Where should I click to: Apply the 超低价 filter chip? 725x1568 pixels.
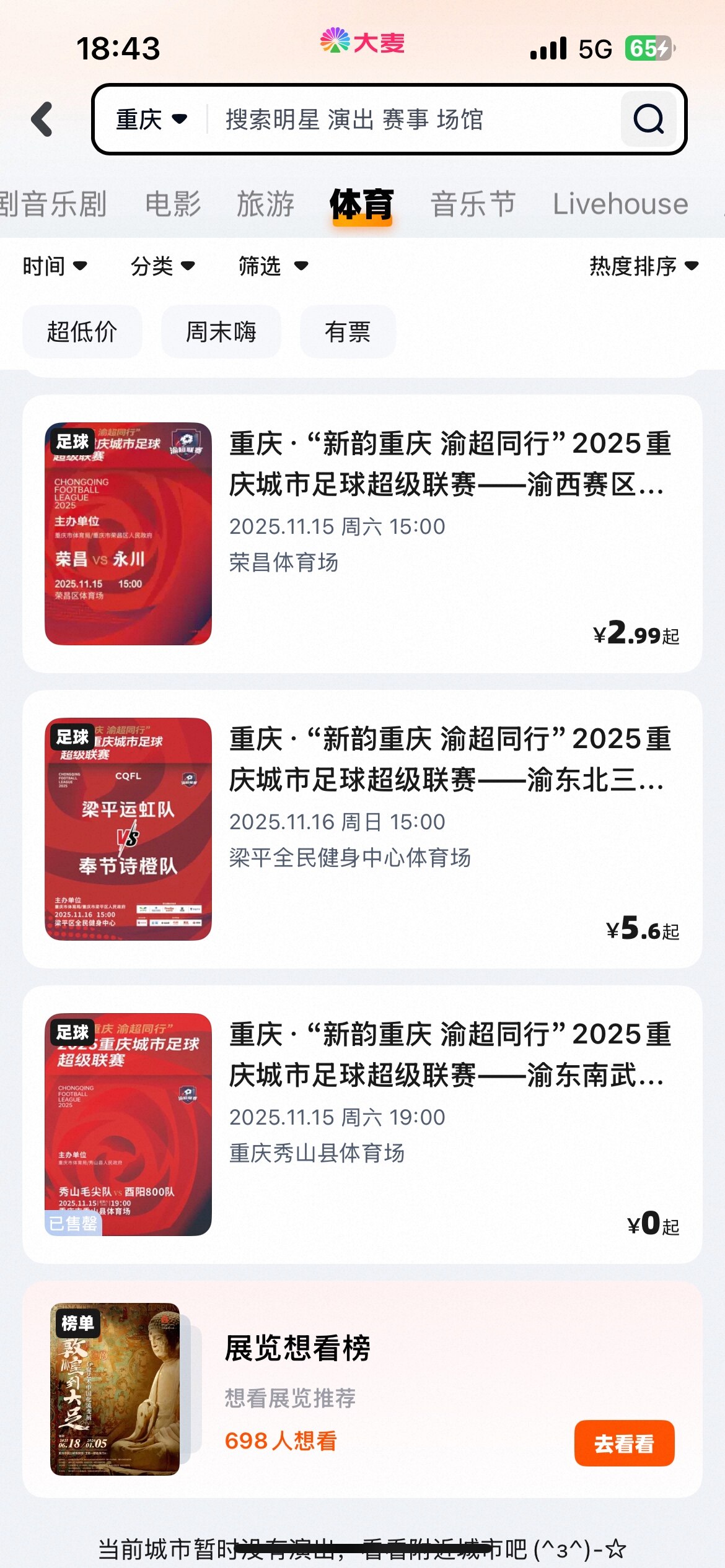coord(82,332)
